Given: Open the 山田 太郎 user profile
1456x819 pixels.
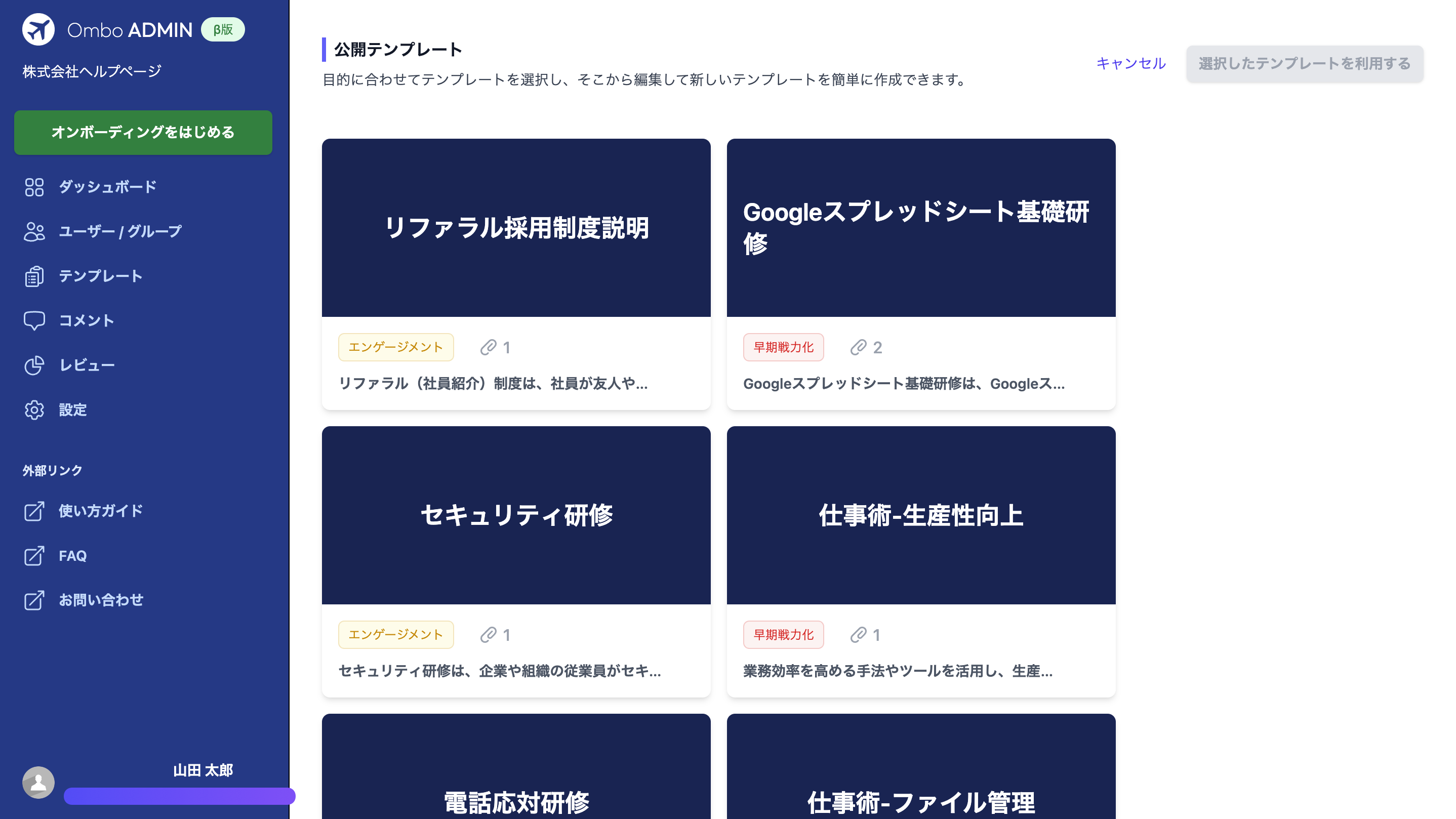Looking at the screenshot, I should 203,770.
